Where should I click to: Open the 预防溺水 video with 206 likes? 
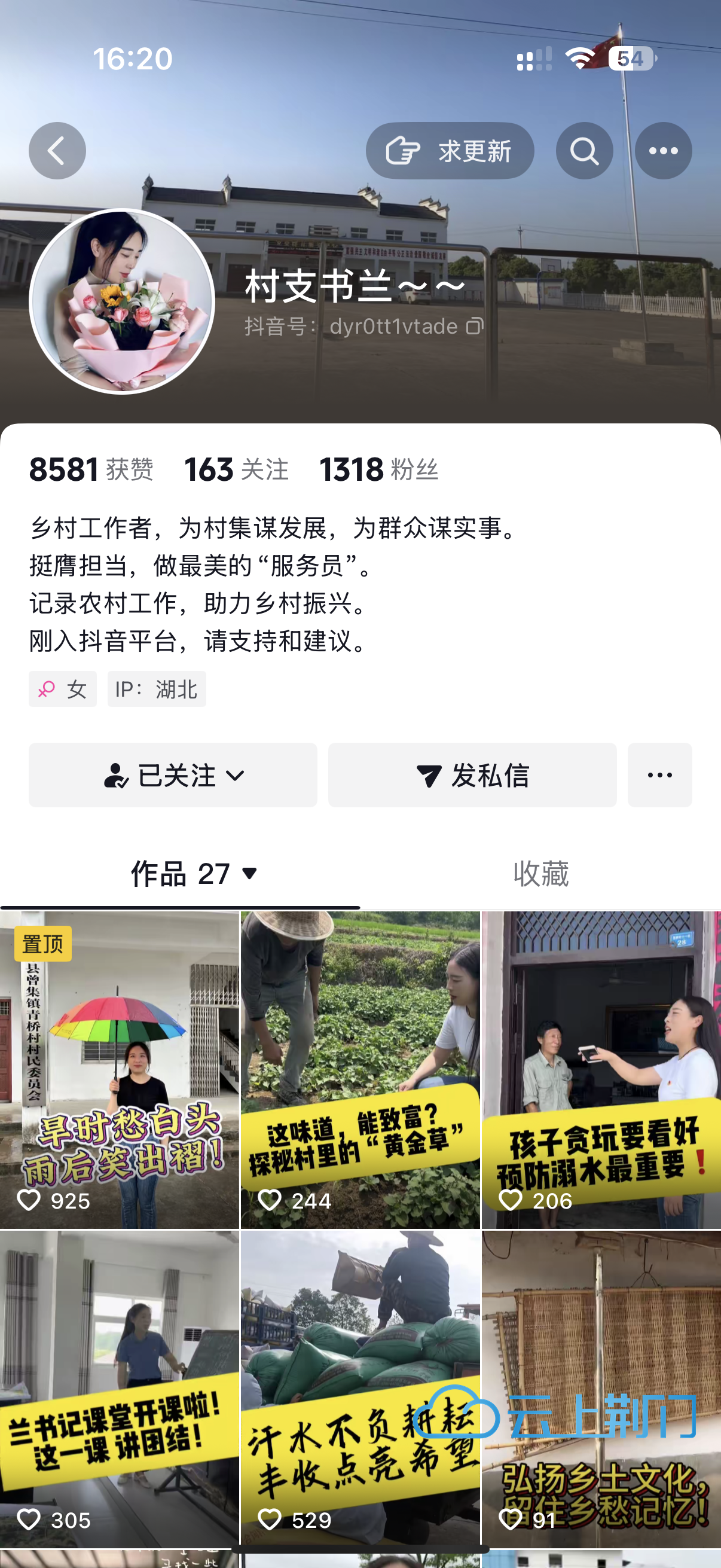click(601, 1068)
